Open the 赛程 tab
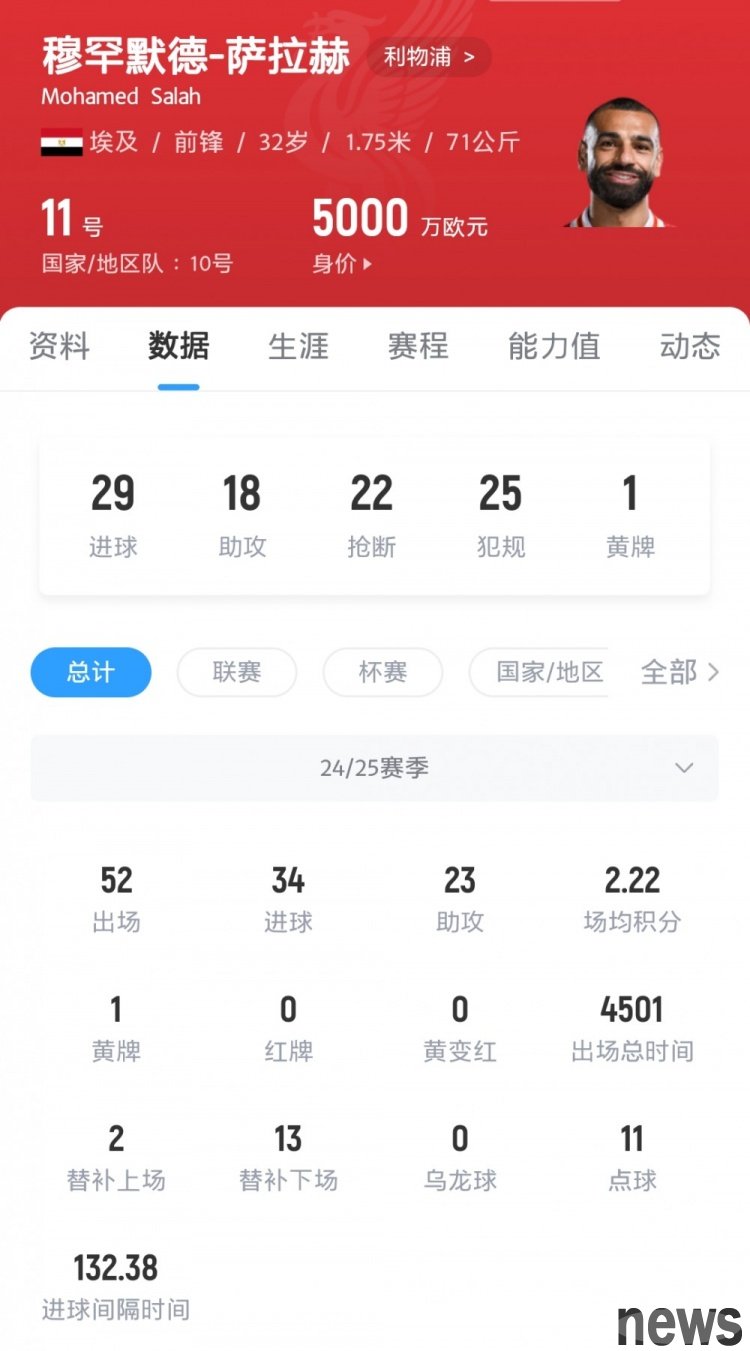The image size is (750, 1351). (x=418, y=346)
